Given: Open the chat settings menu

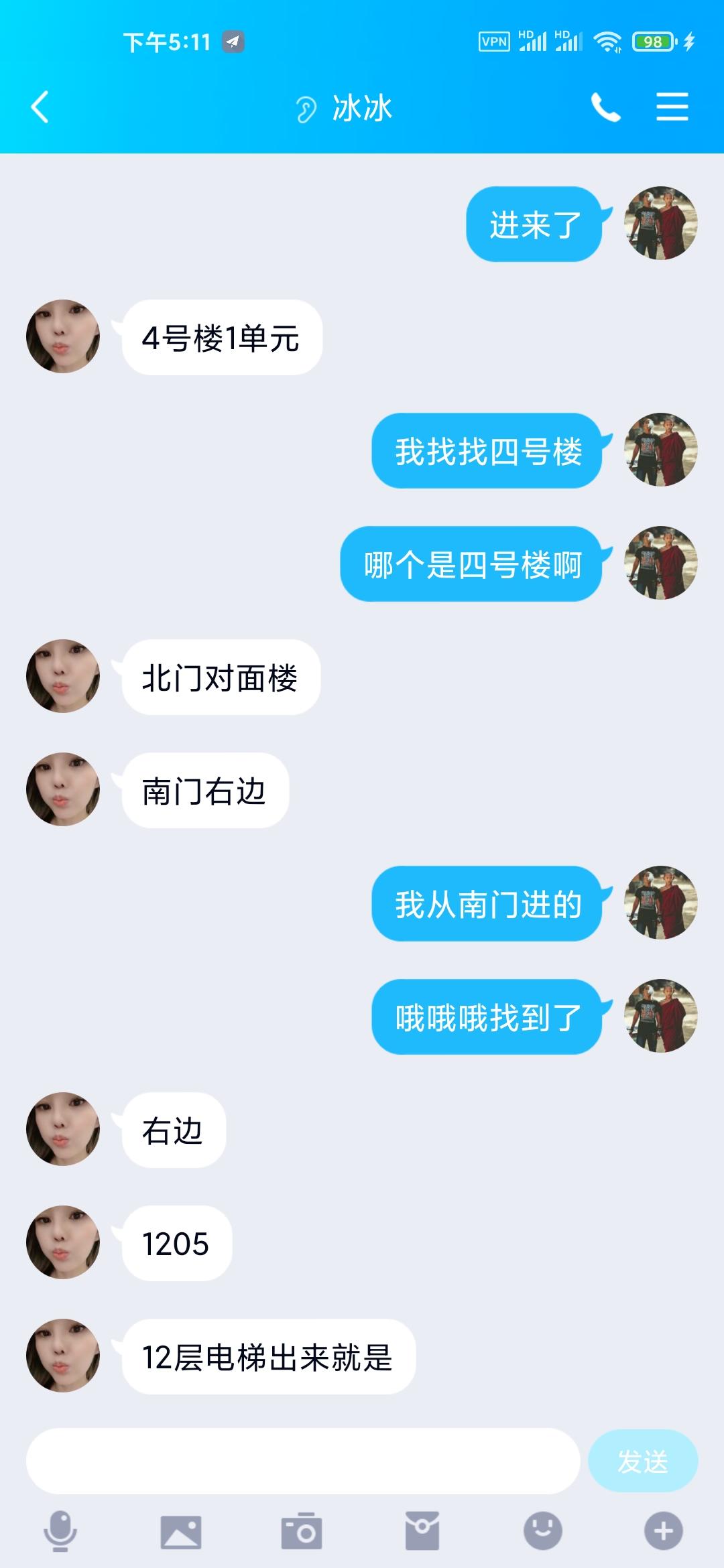Looking at the screenshot, I should [x=672, y=107].
